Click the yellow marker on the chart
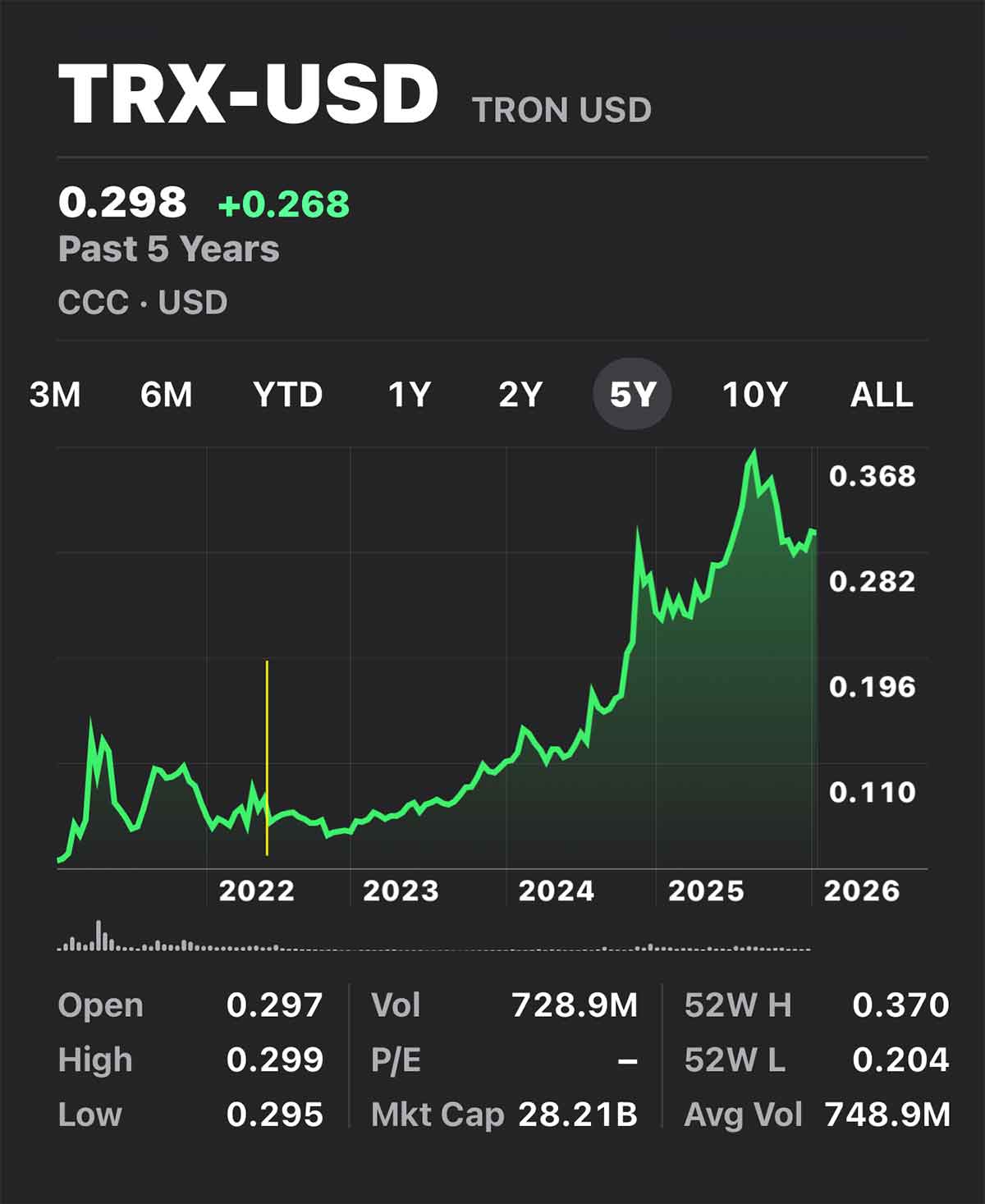This screenshot has width=985, height=1204. tap(268, 755)
